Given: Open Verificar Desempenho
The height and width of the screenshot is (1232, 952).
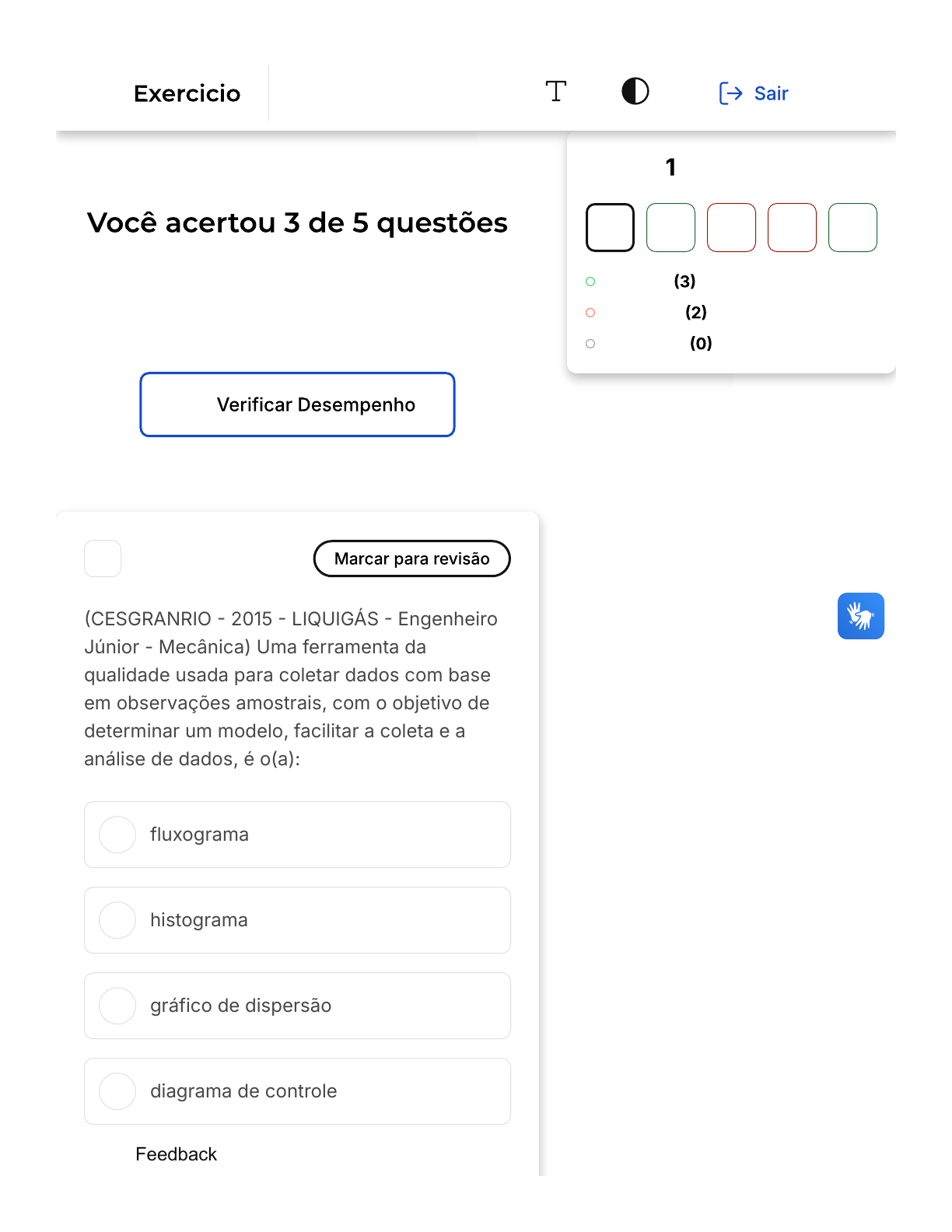Looking at the screenshot, I should [x=297, y=404].
